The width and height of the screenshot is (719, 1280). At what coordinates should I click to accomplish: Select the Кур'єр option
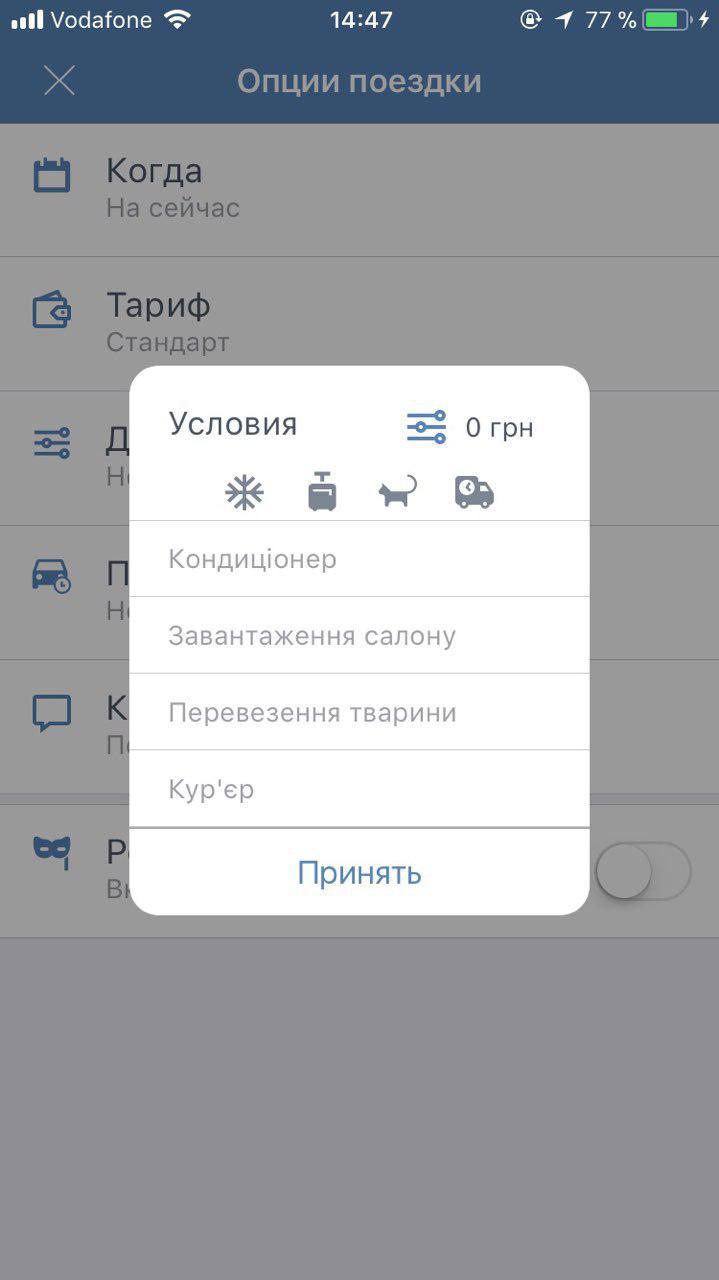(358, 790)
